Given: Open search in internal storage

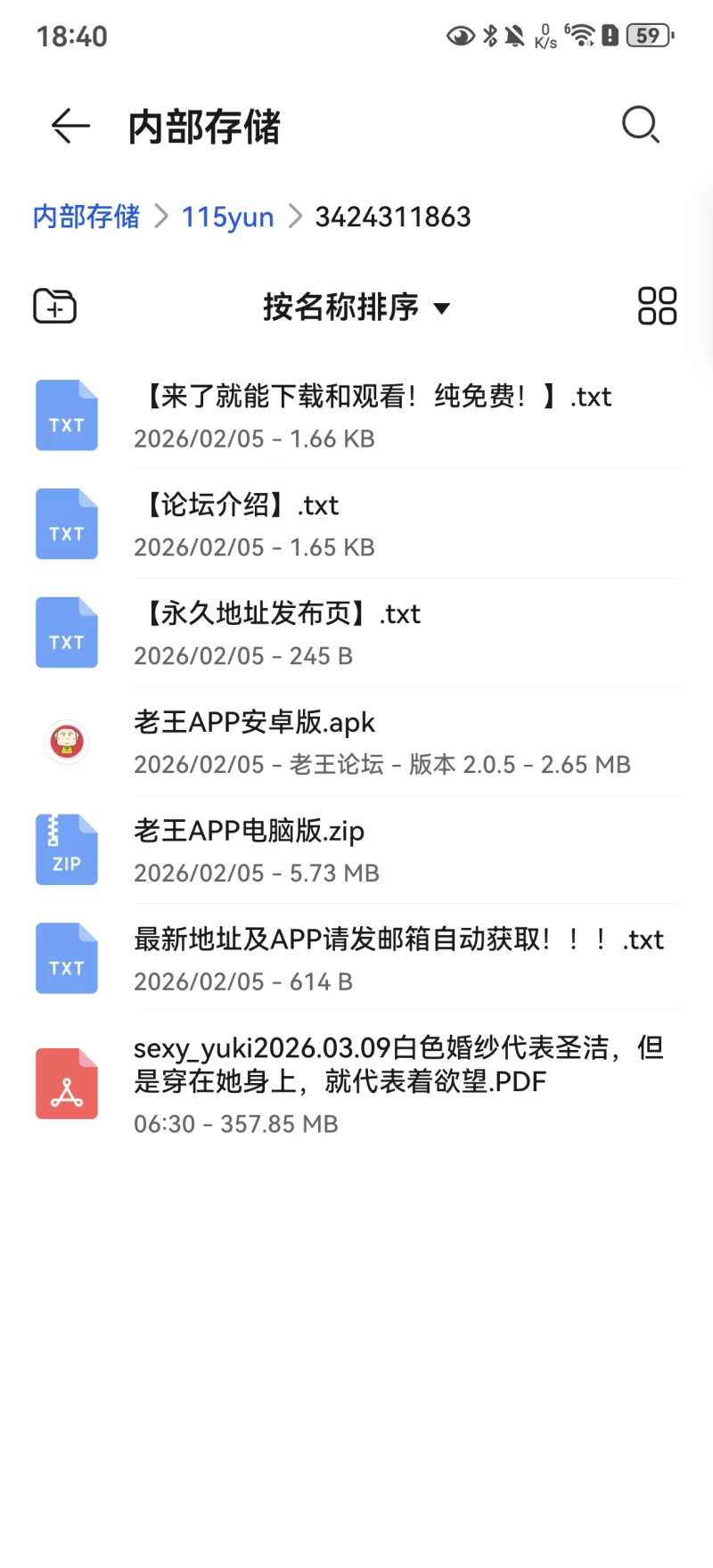Looking at the screenshot, I should point(640,126).
